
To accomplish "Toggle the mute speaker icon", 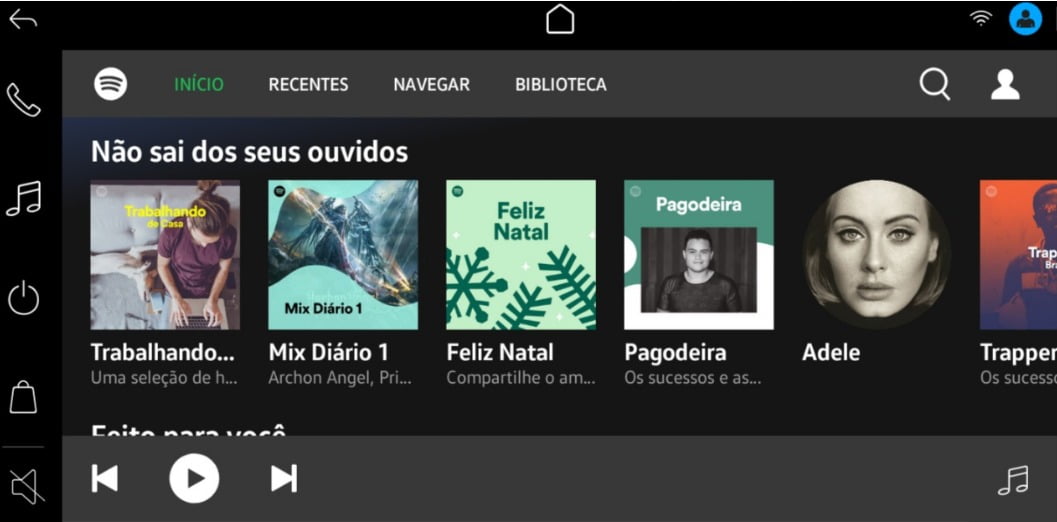I will (26, 487).
